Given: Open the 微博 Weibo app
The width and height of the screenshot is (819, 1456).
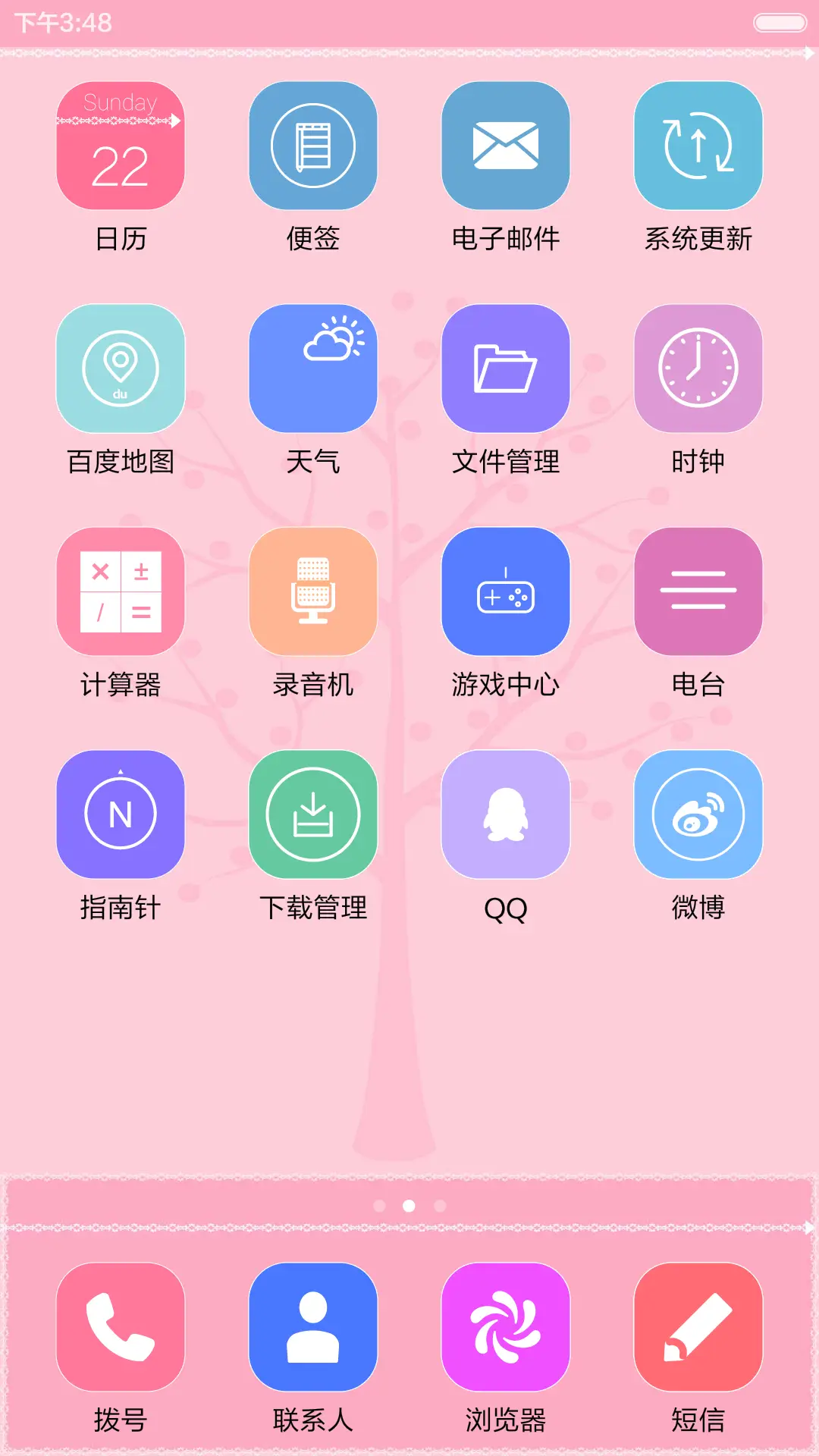Looking at the screenshot, I should pyautogui.click(x=698, y=812).
